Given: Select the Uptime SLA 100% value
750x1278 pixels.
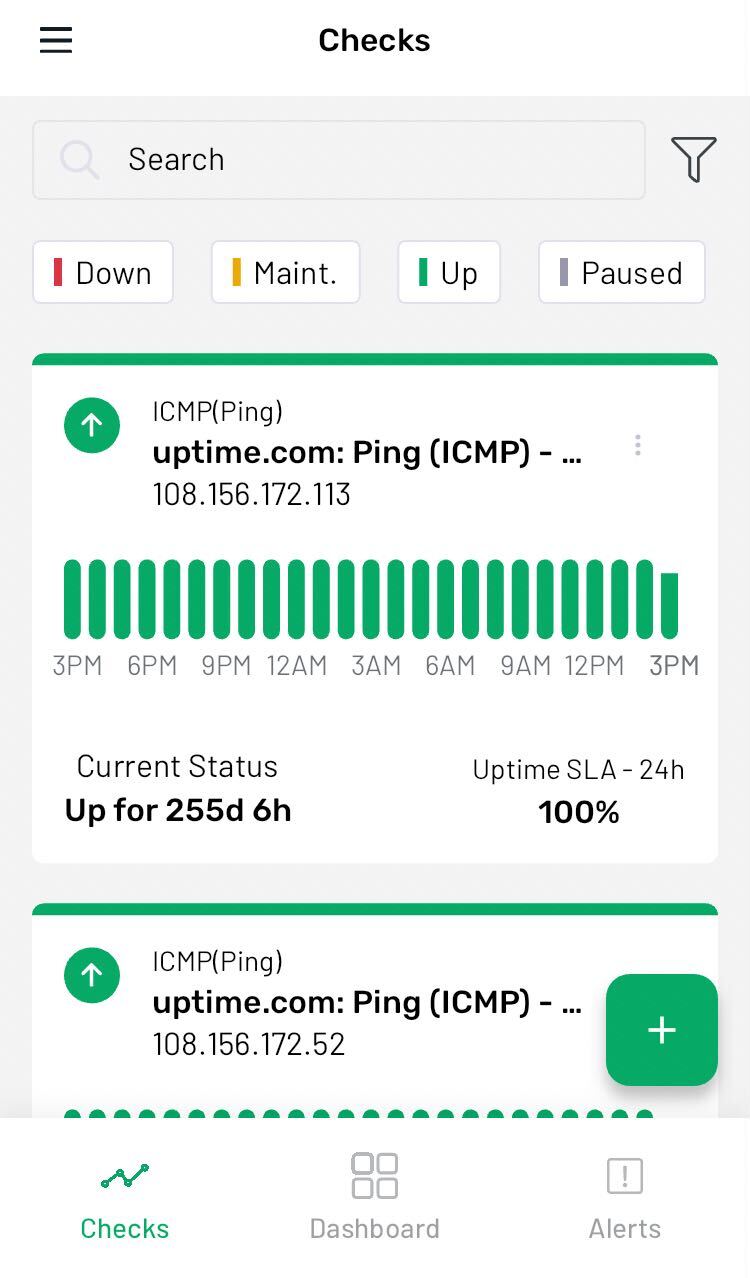Looking at the screenshot, I should tap(578, 811).
